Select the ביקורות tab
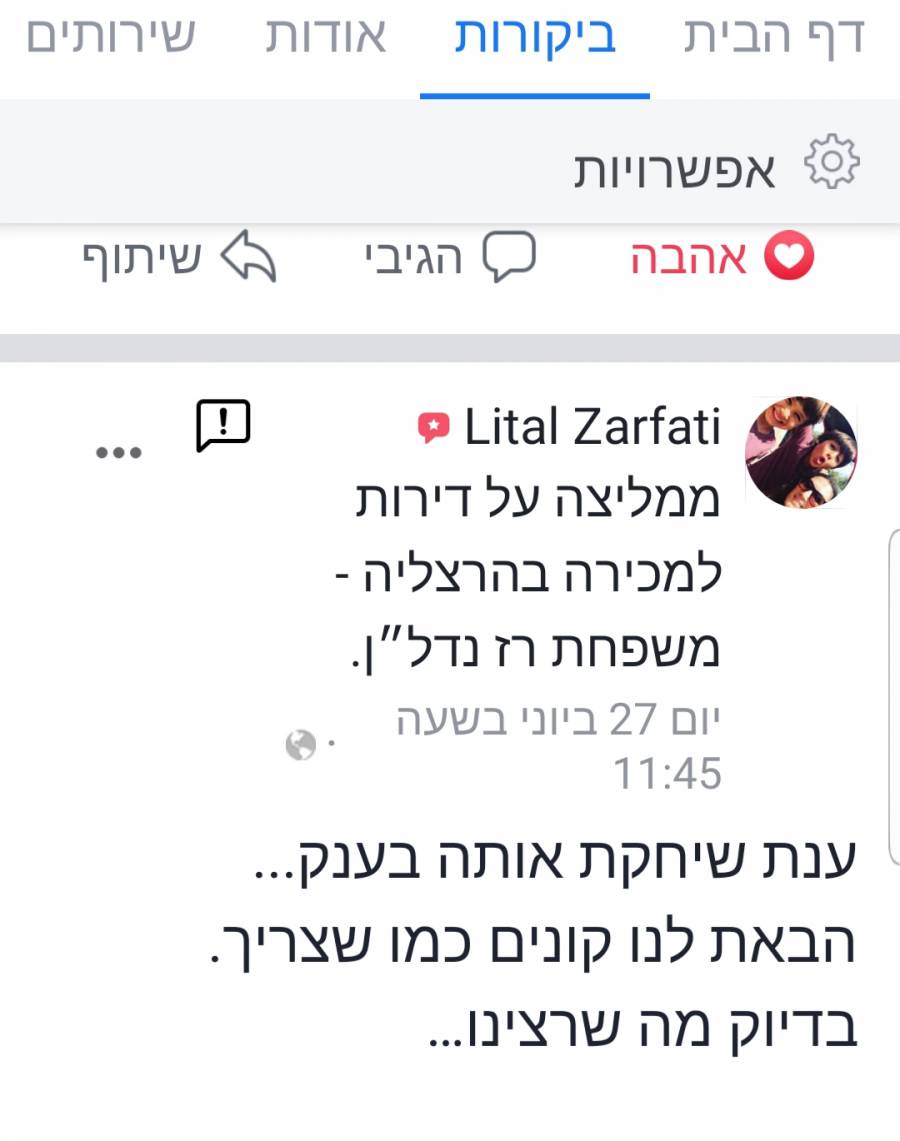 point(535,37)
